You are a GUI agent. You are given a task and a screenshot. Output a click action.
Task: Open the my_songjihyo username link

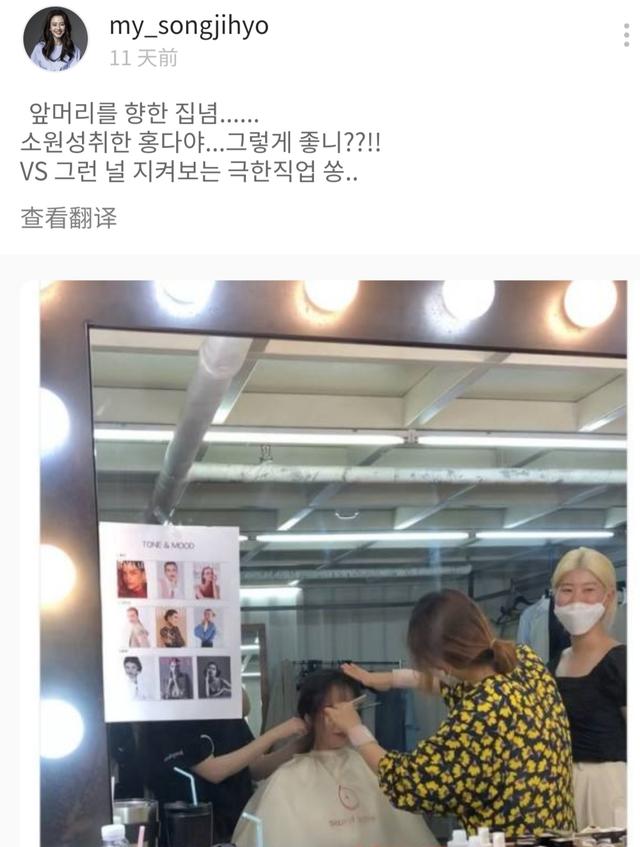[x=188, y=25]
